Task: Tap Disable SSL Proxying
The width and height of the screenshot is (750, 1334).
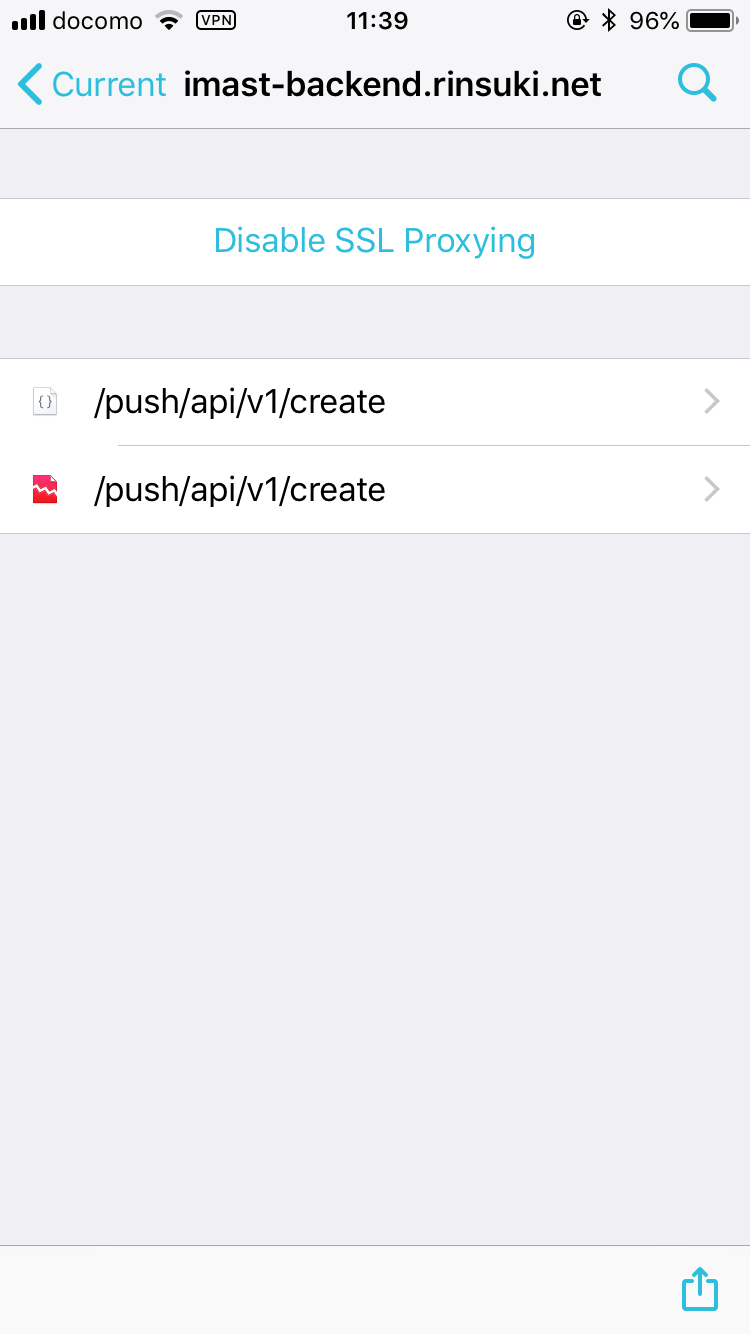Action: (x=375, y=241)
